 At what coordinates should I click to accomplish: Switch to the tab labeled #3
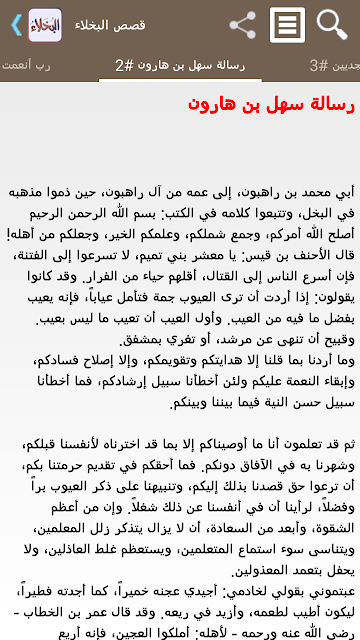click(x=335, y=66)
